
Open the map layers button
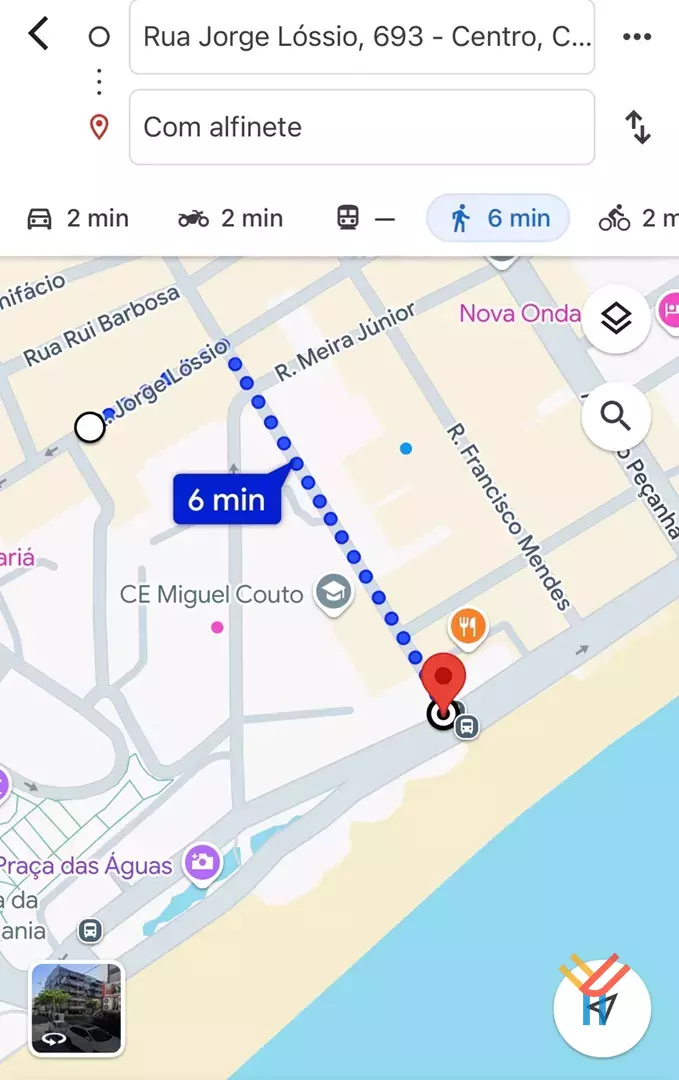(616, 319)
